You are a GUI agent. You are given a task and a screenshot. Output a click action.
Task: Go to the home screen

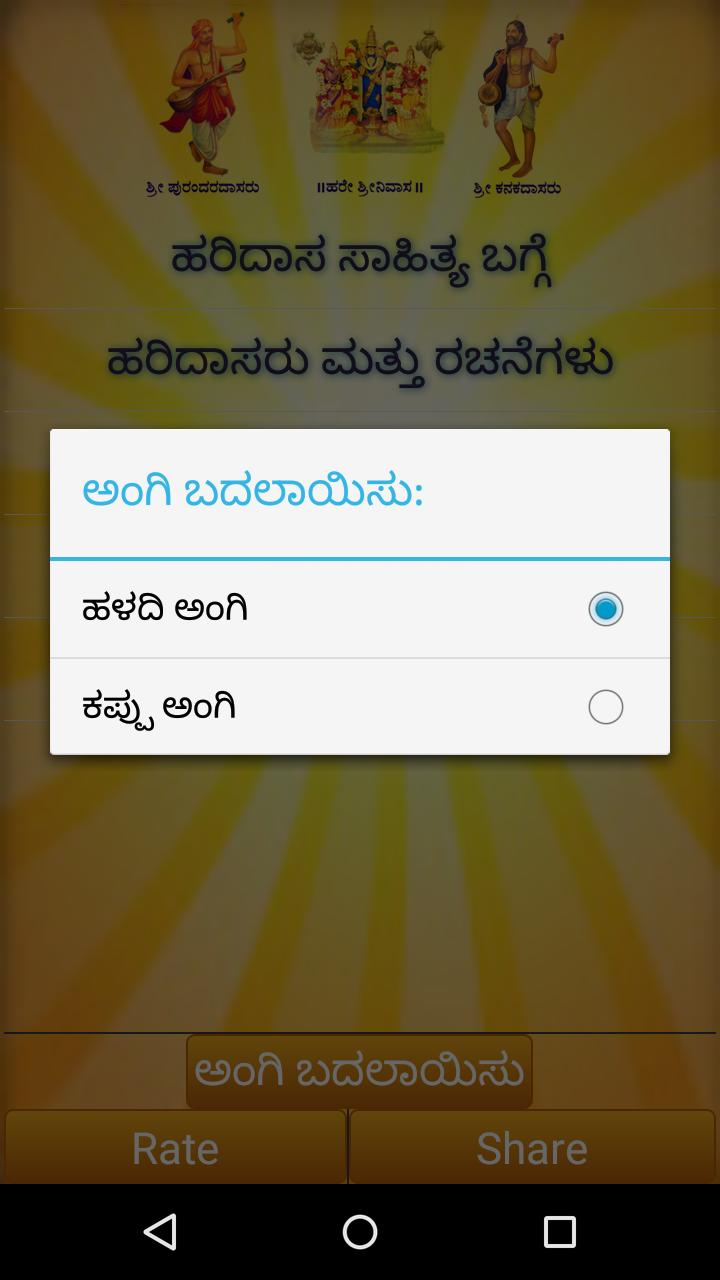[x=360, y=1232]
